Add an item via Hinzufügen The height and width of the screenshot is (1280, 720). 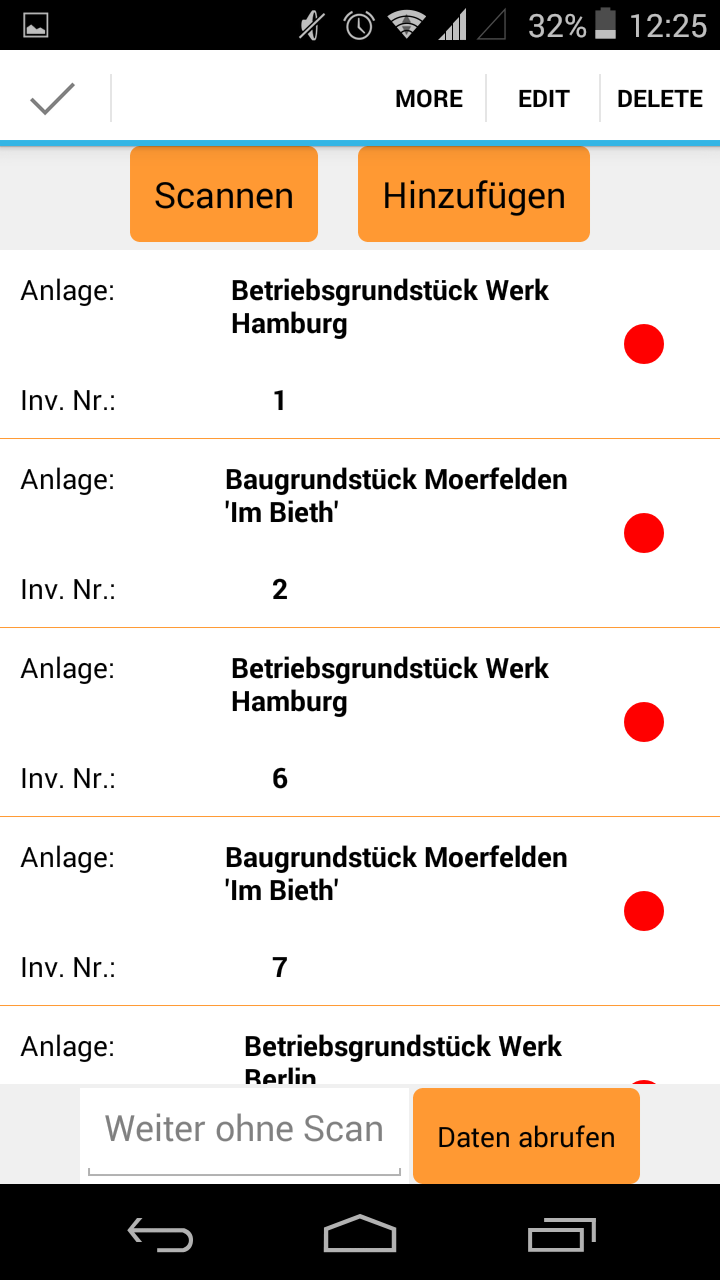474,195
